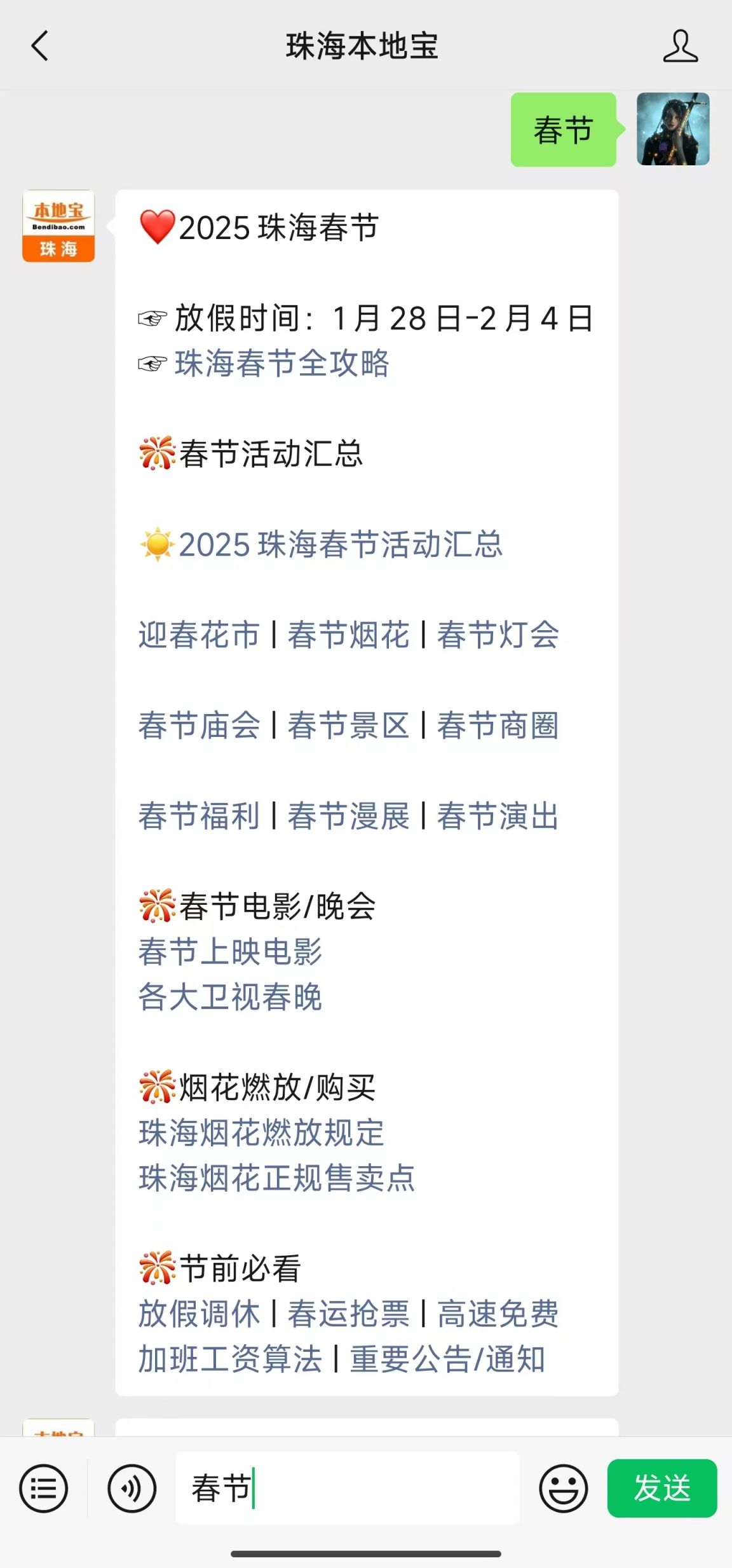The height and width of the screenshot is (1568, 732).
Task: Open 珠海烟花燃放规定 link
Action: [x=261, y=1132]
